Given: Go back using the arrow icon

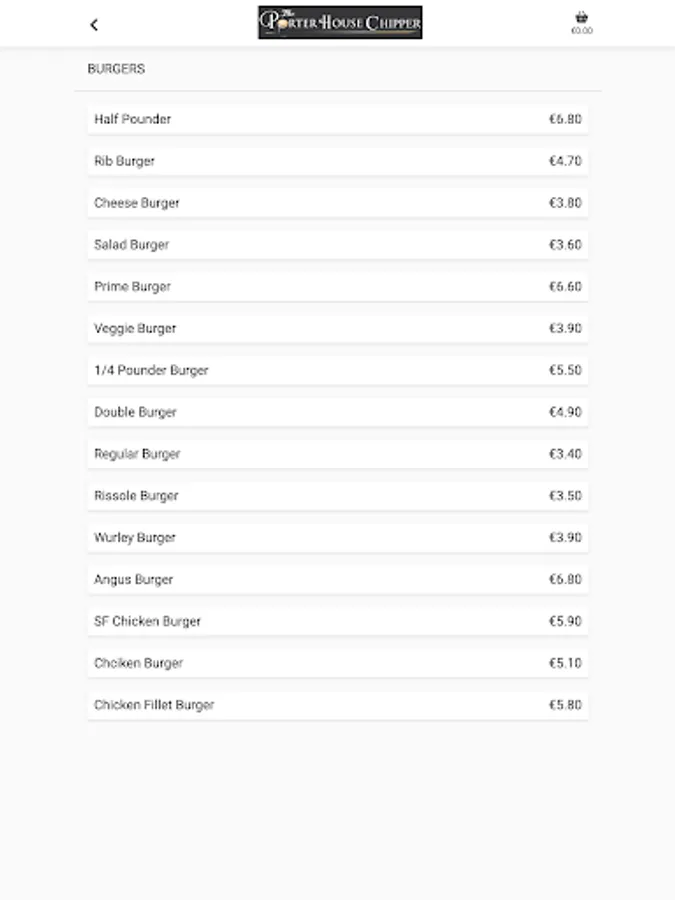Looking at the screenshot, I should click(94, 25).
